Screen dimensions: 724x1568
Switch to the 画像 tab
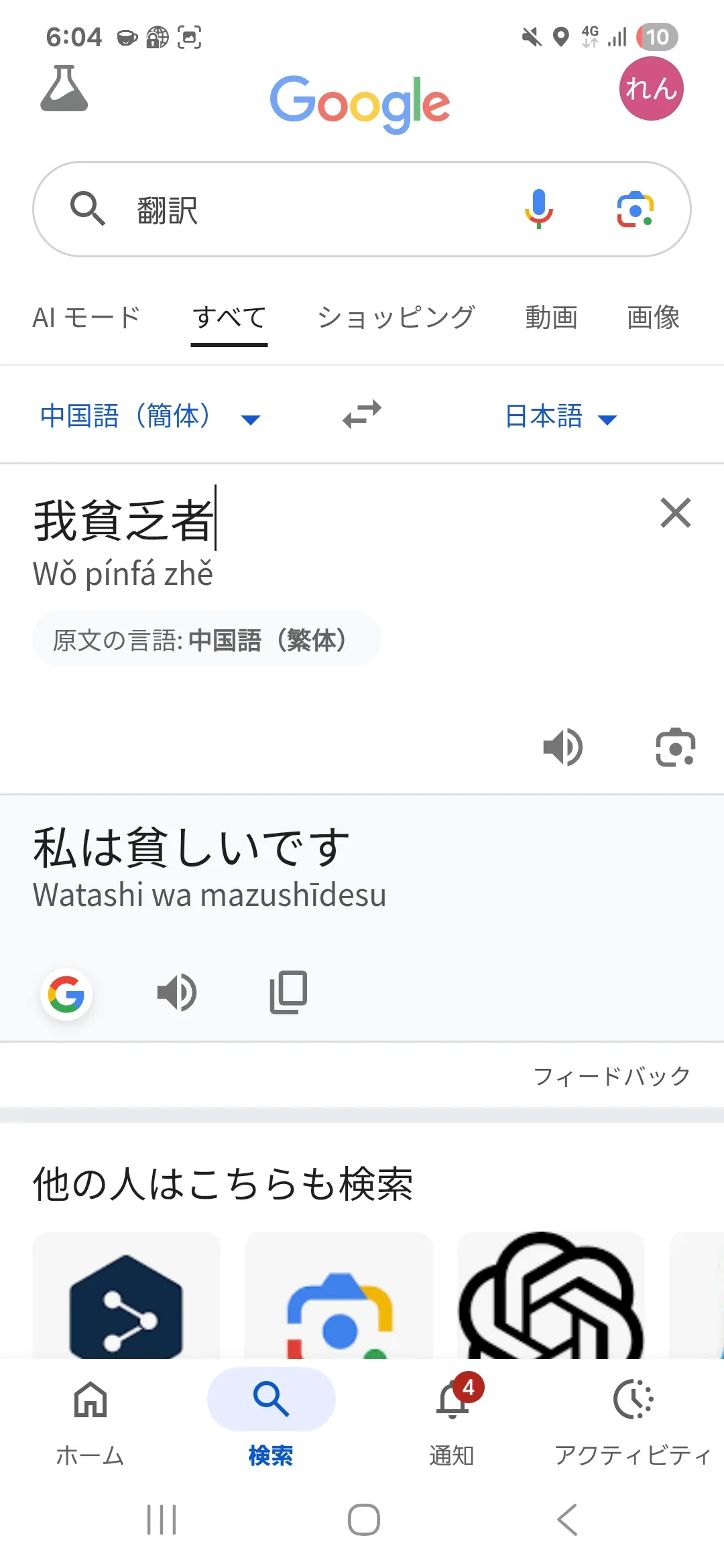653,317
